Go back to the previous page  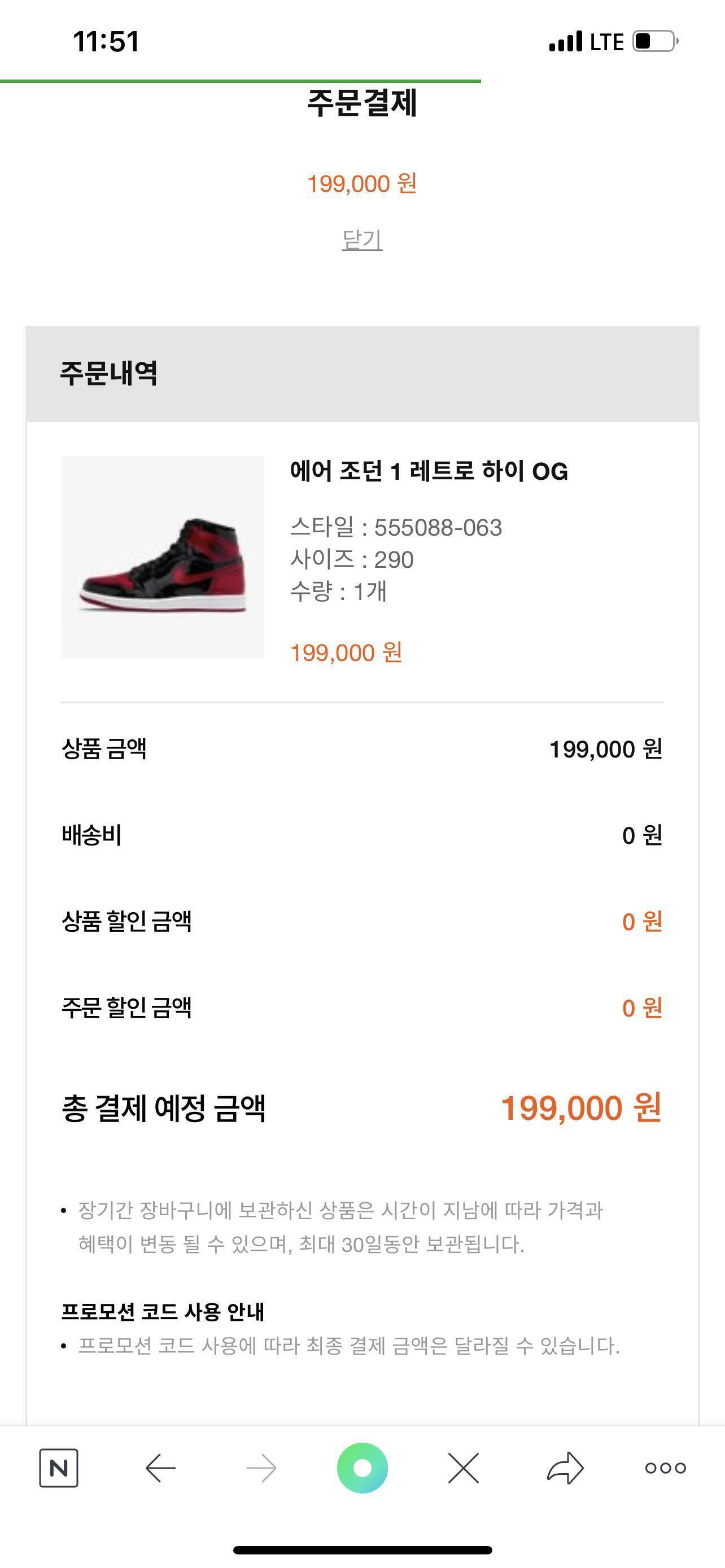tap(161, 1468)
